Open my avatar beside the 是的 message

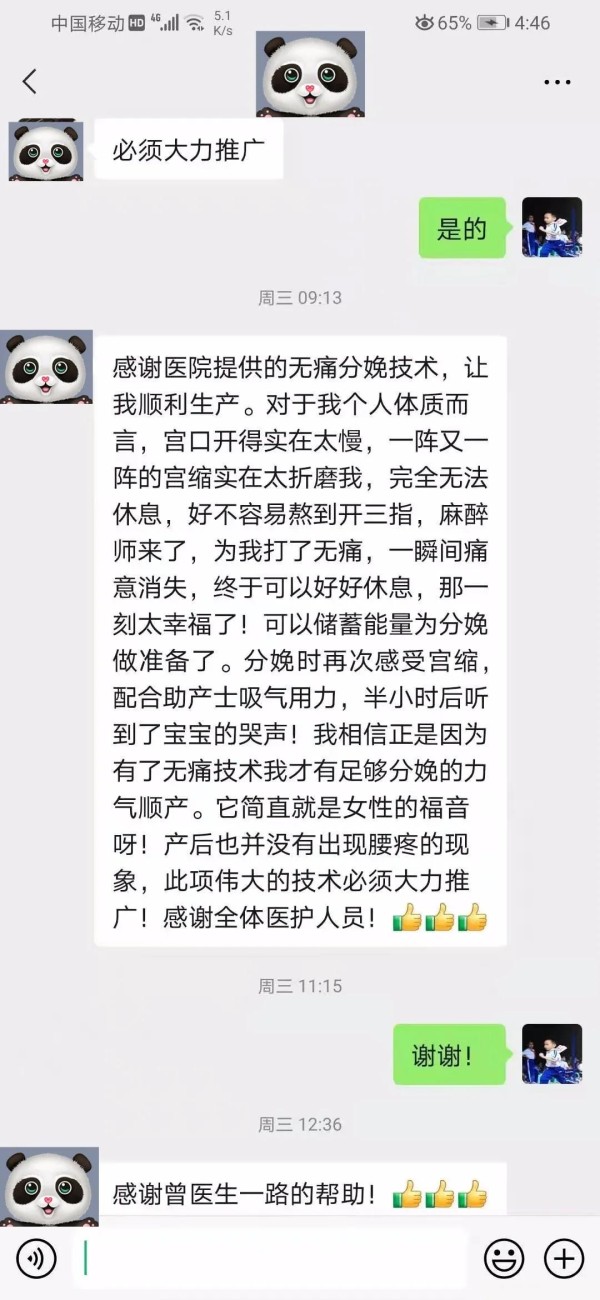[552, 227]
